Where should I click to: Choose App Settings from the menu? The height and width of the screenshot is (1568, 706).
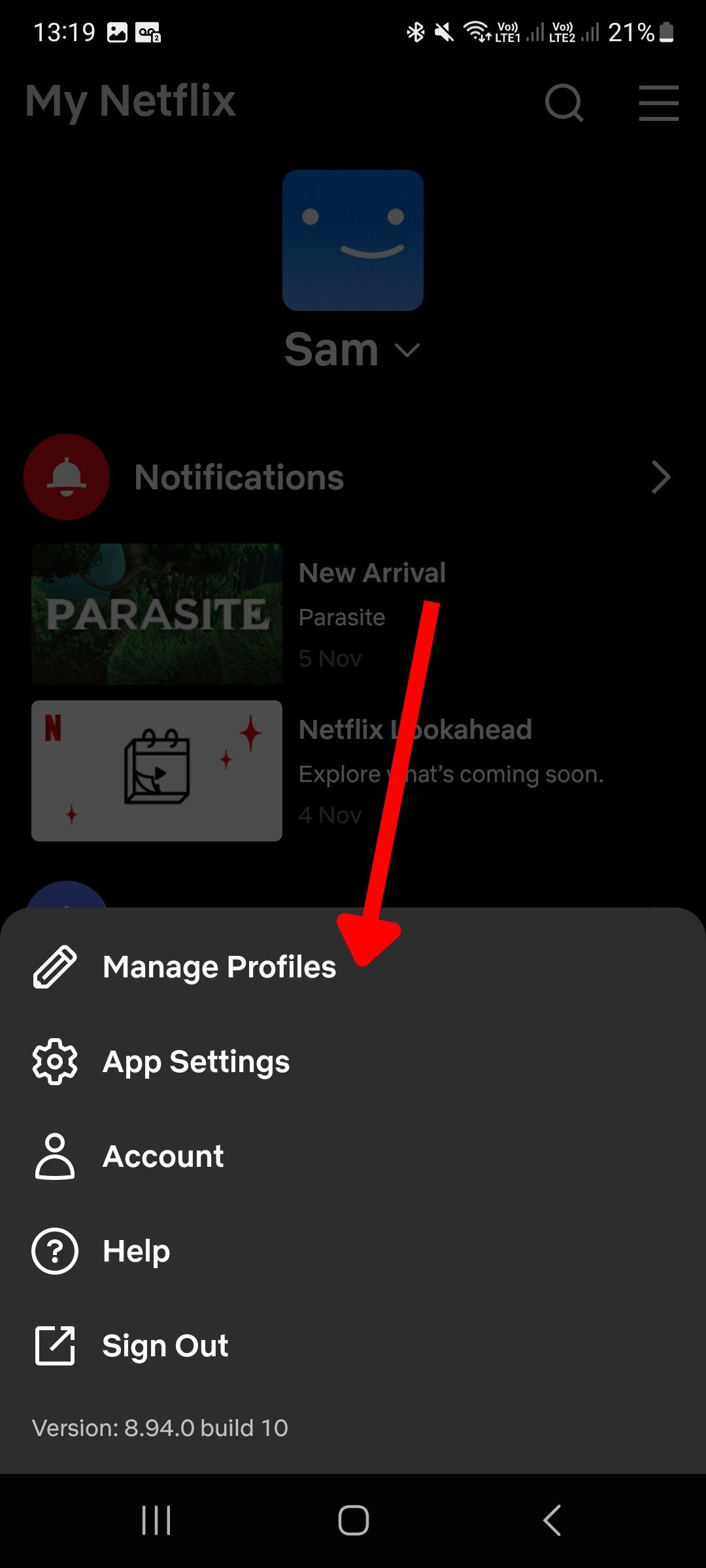coord(196,1062)
